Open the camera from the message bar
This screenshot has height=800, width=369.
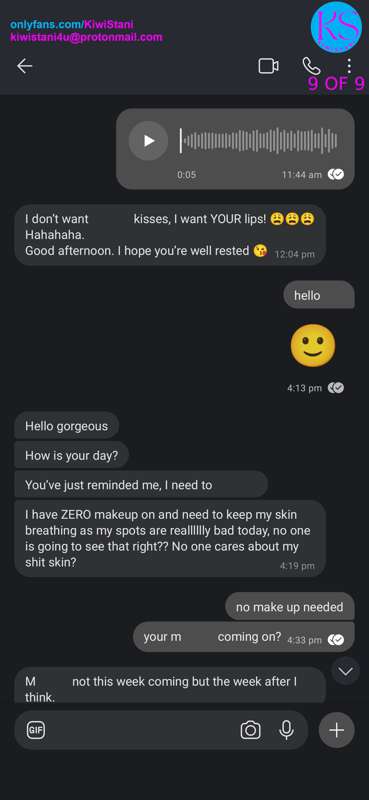(x=251, y=730)
